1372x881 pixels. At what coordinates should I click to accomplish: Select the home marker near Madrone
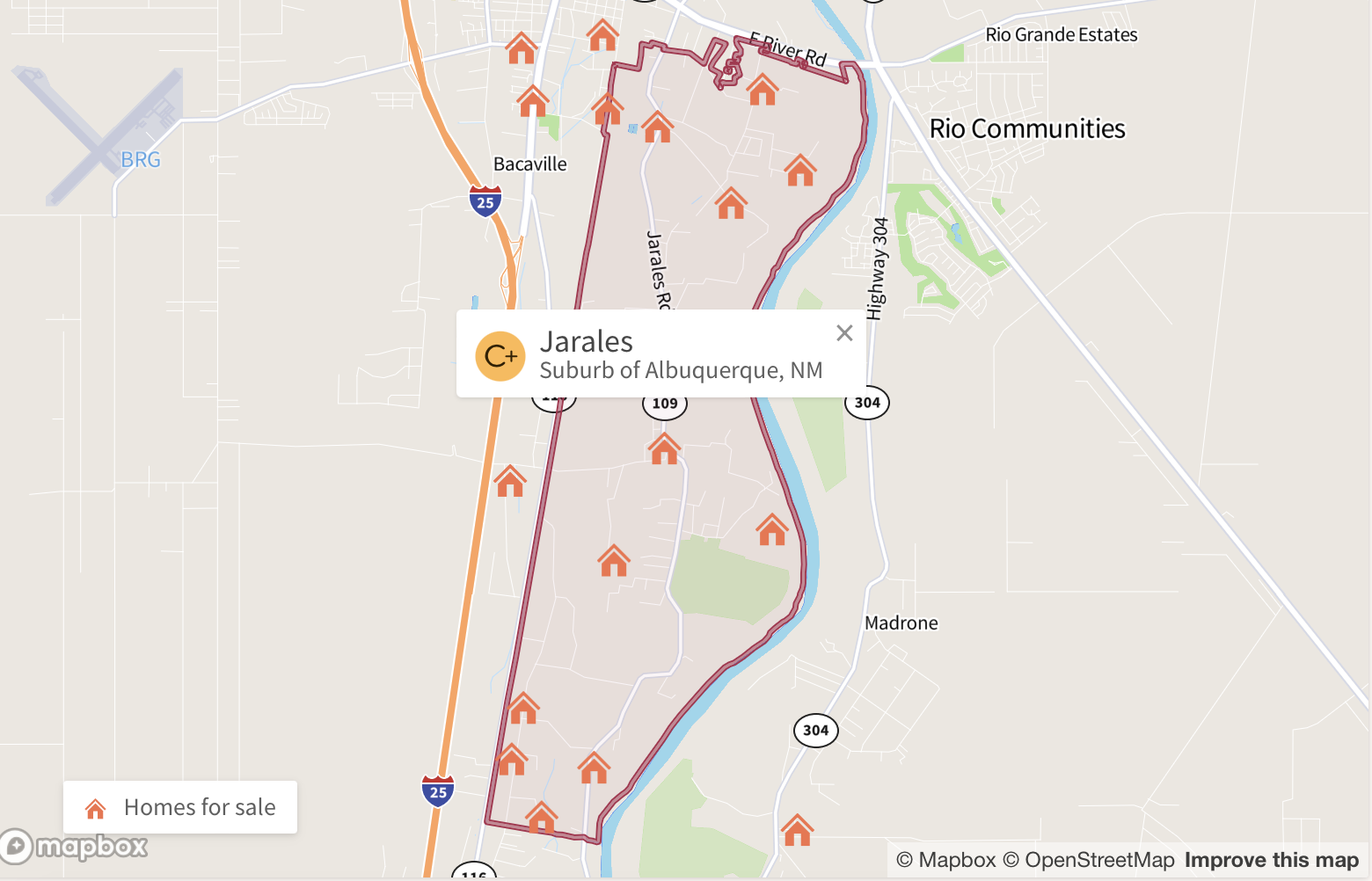pos(797,830)
